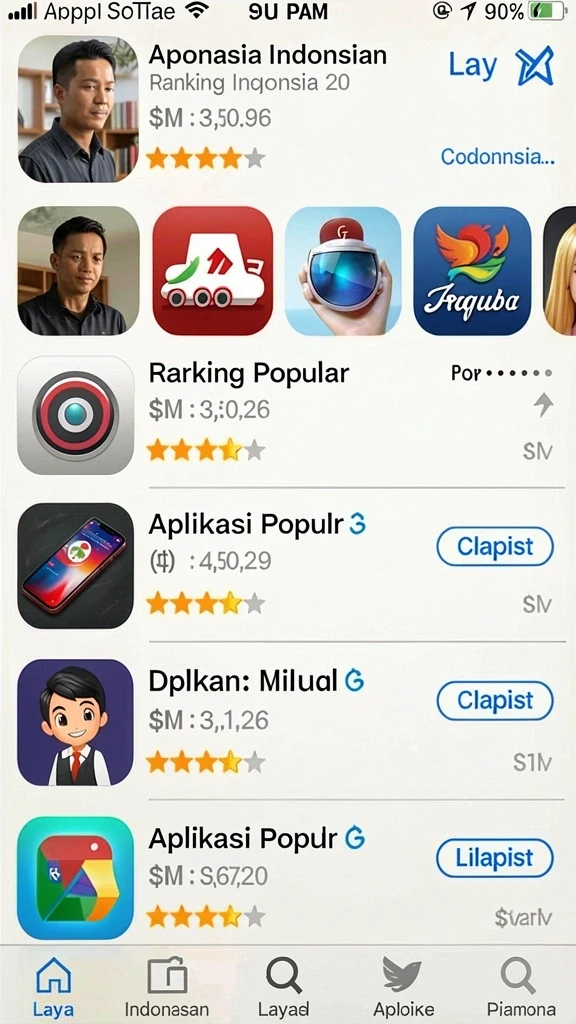Open the Dplkan: Milual app row
Image resolution: width=576 pixels, height=1024 pixels.
[x=288, y=722]
